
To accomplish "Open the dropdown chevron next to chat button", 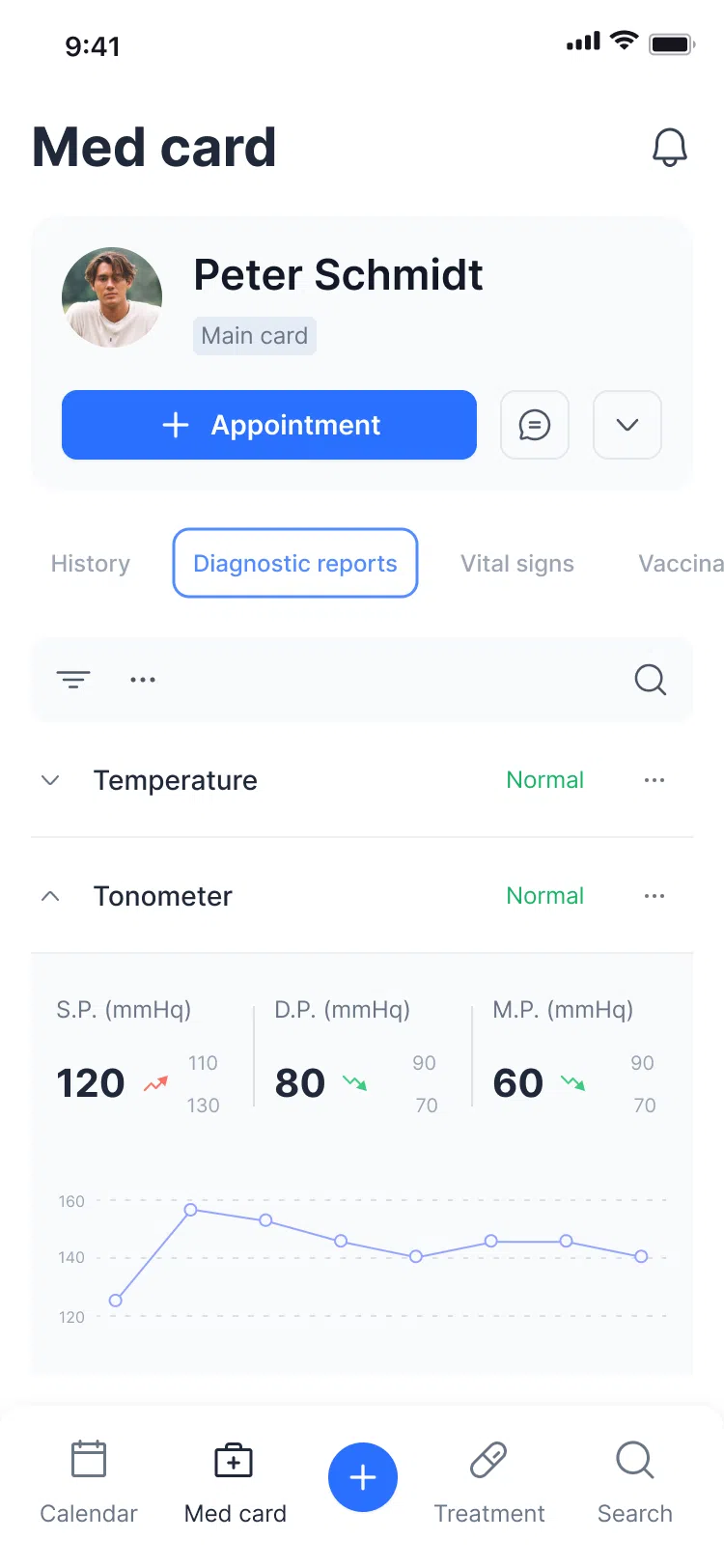I will 627,425.
